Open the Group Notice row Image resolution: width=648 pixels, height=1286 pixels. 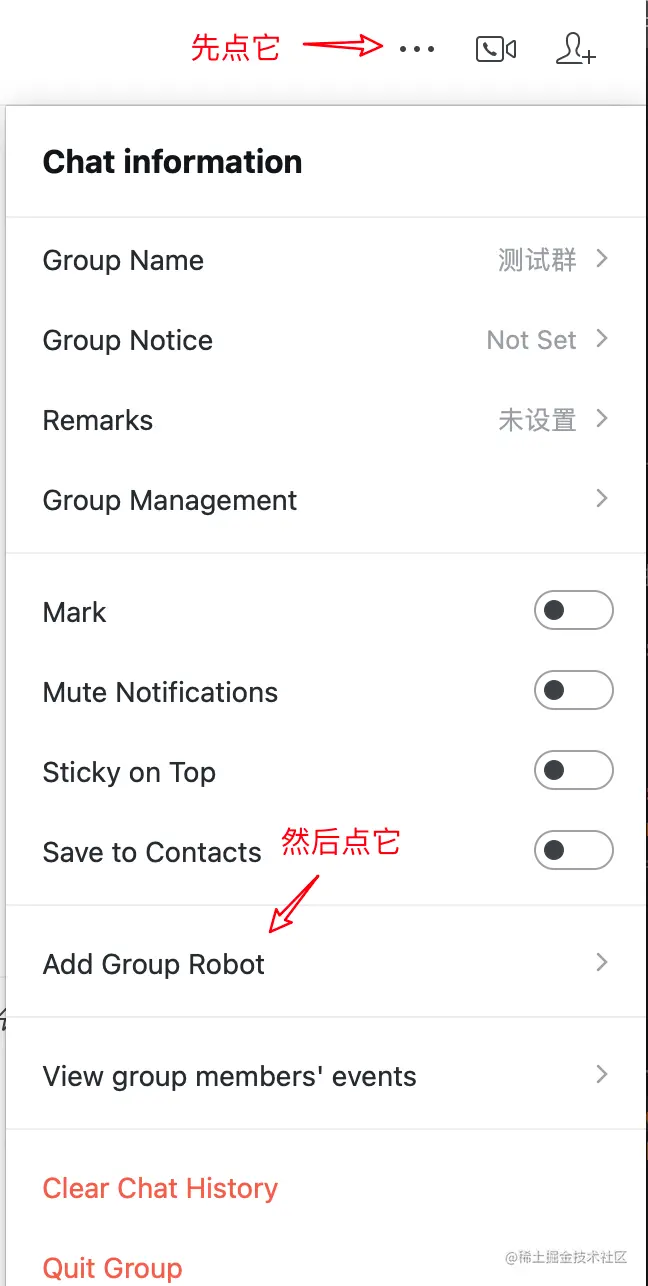pyautogui.click(x=325, y=340)
